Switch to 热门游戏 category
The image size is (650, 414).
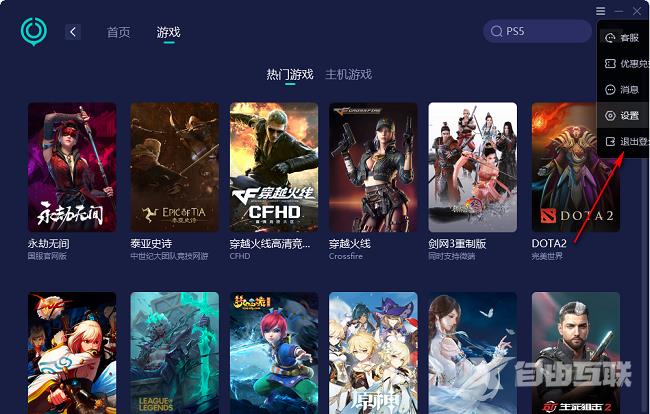289,75
